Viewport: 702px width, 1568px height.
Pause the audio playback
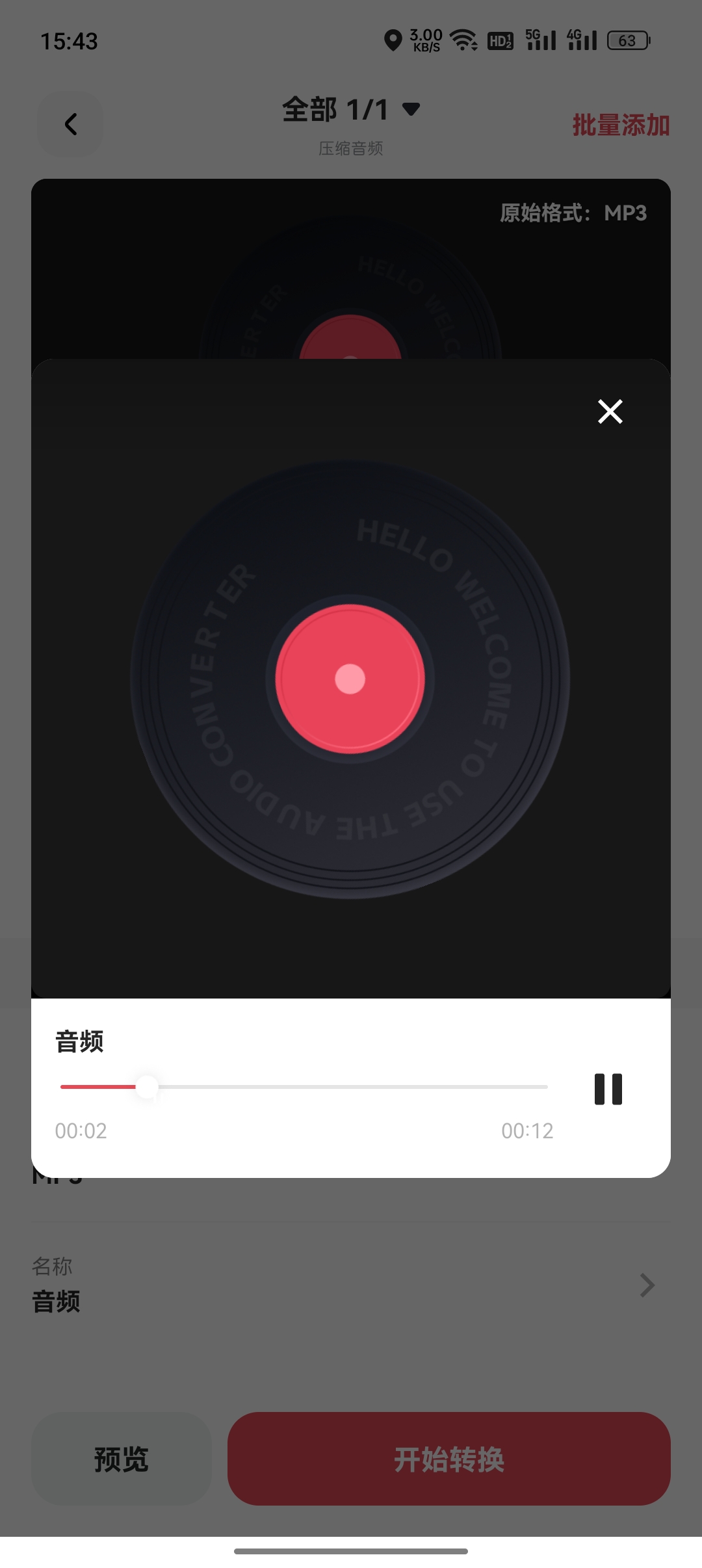(608, 1089)
